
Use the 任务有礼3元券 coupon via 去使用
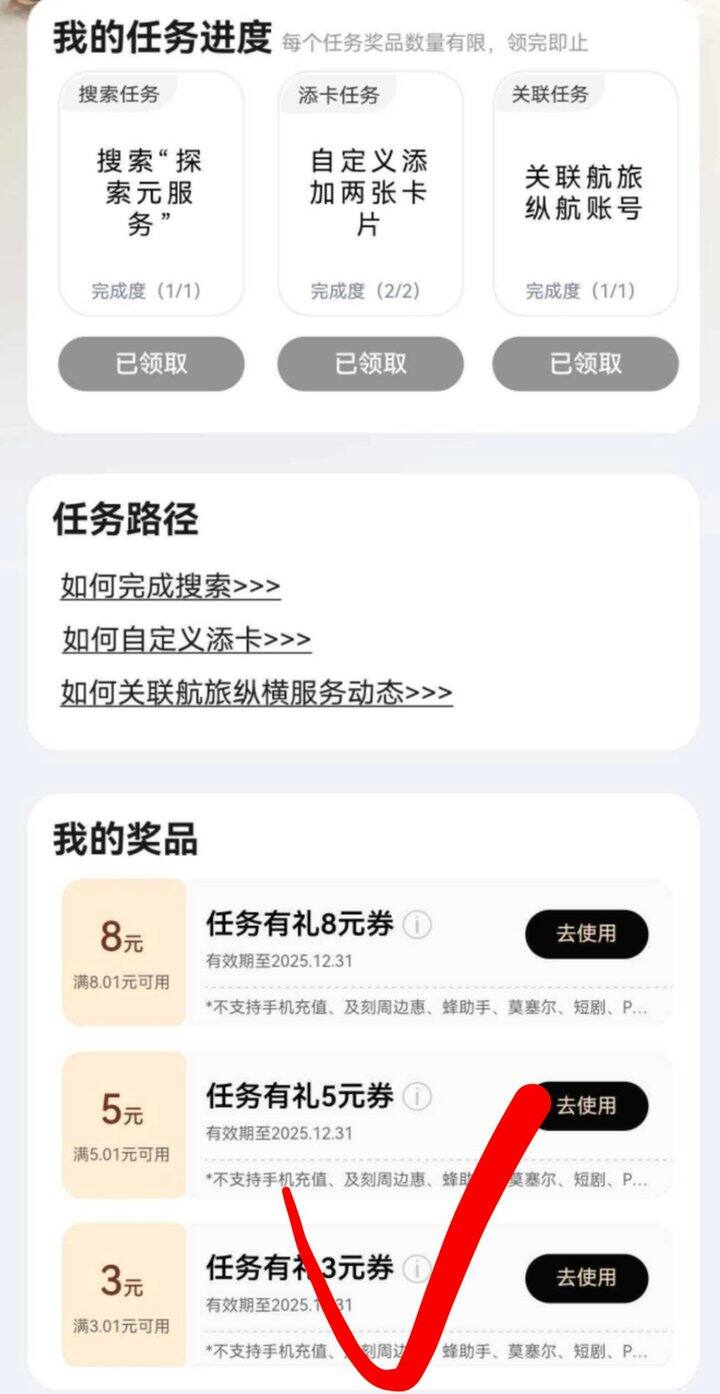click(x=586, y=1278)
